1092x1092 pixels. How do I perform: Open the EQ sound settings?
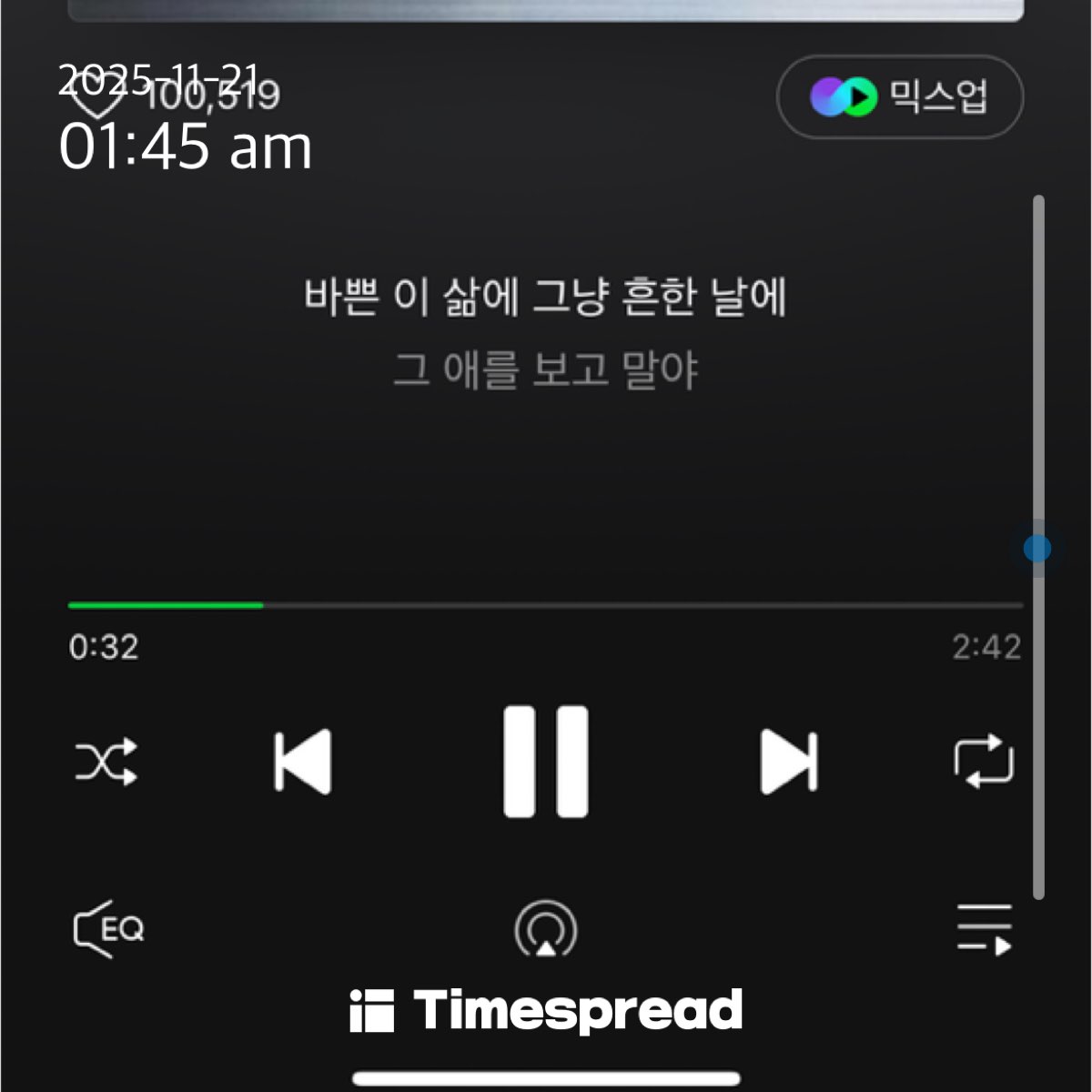(x=108, y=929)
